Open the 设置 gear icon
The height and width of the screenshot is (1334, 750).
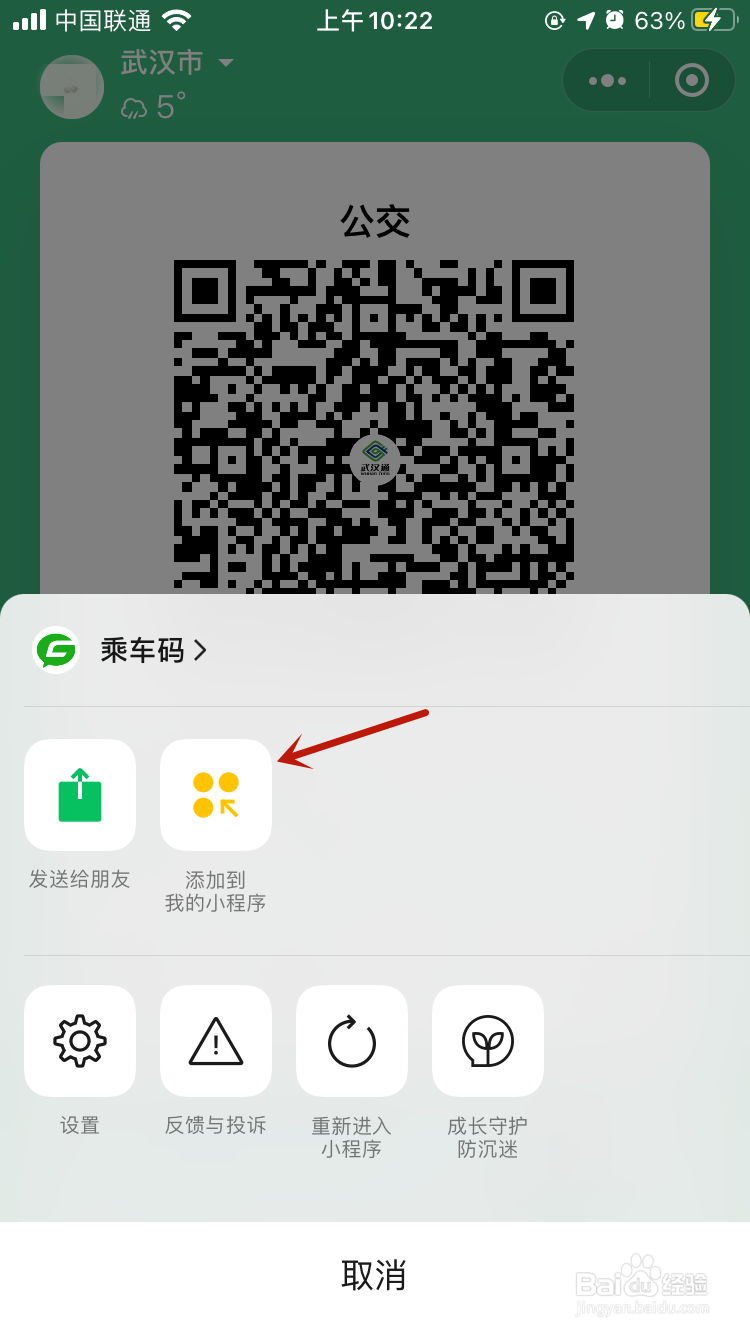(x=80, y=1040)
